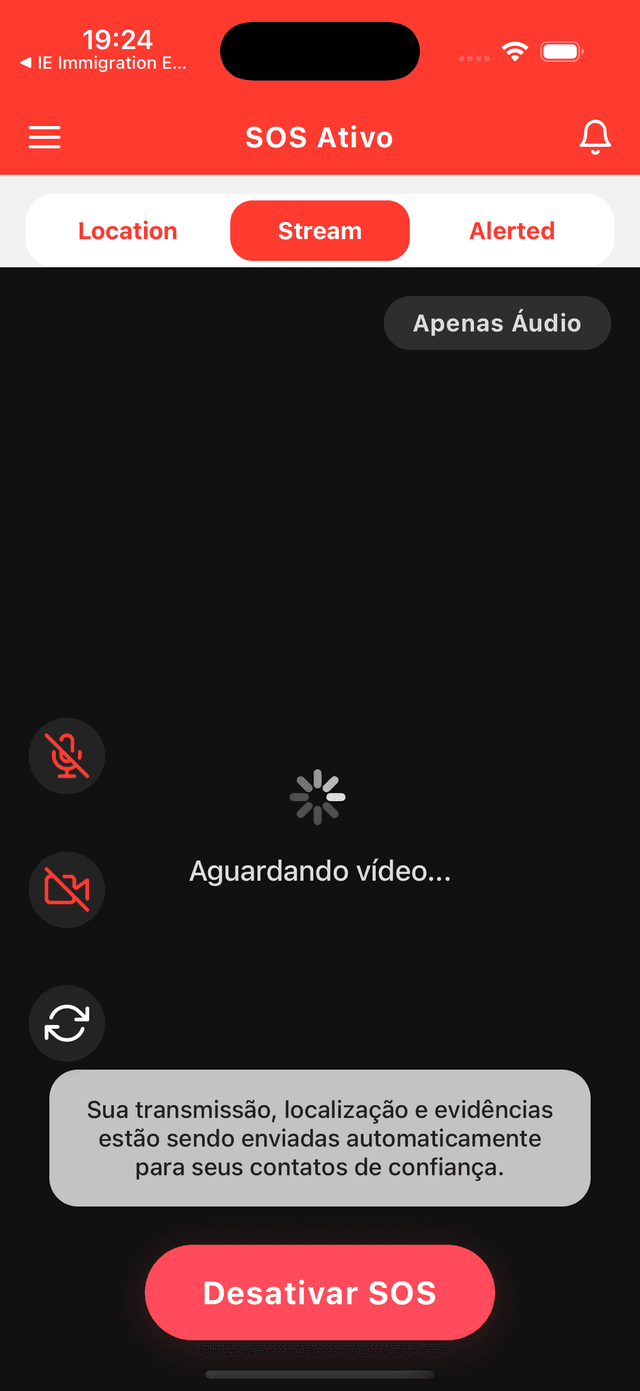This screenshot has height=1391, width=640.
Task: Switch to the Alerted tab
Action: (512, 231)
